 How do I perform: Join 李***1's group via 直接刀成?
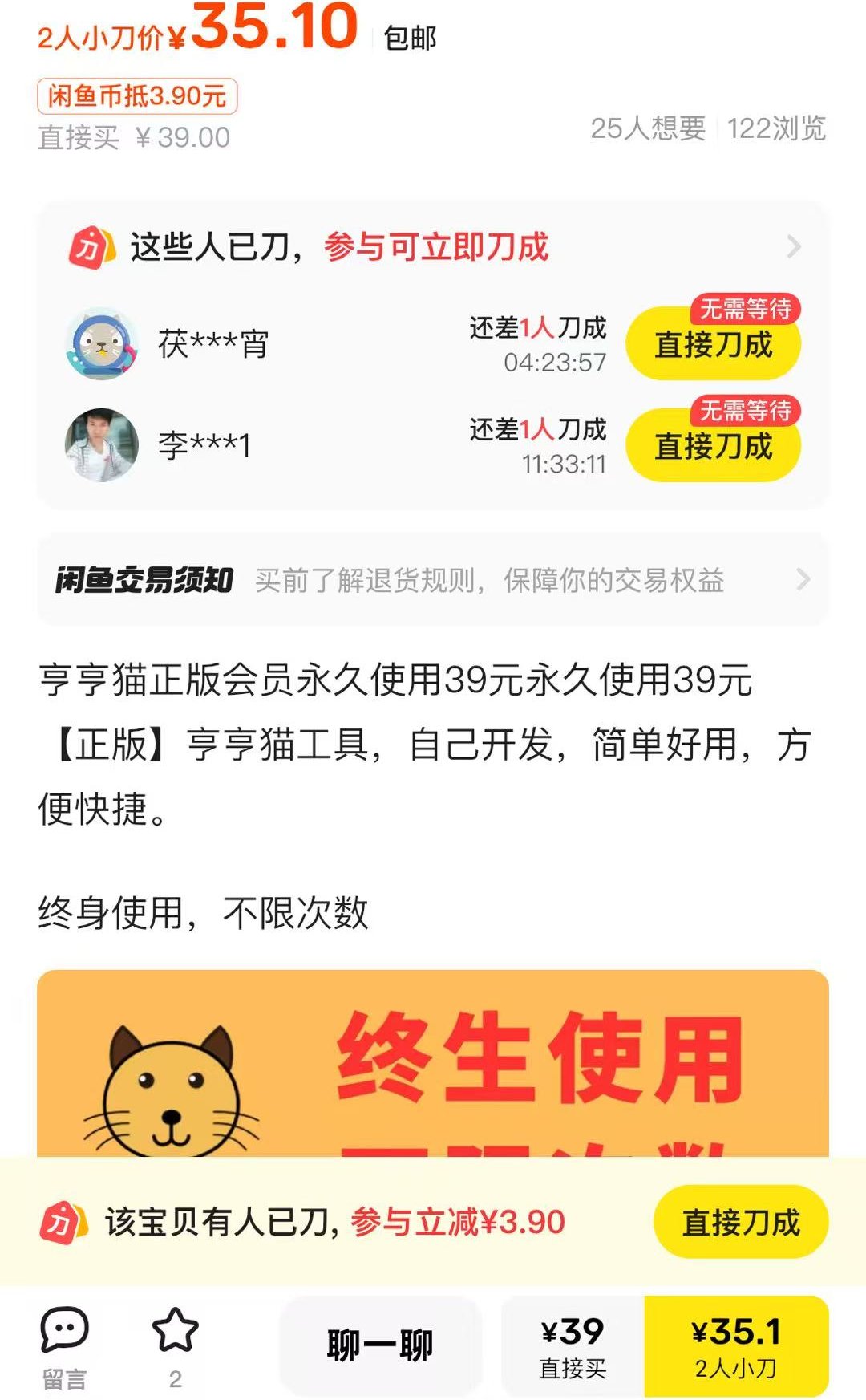[713, 446]
